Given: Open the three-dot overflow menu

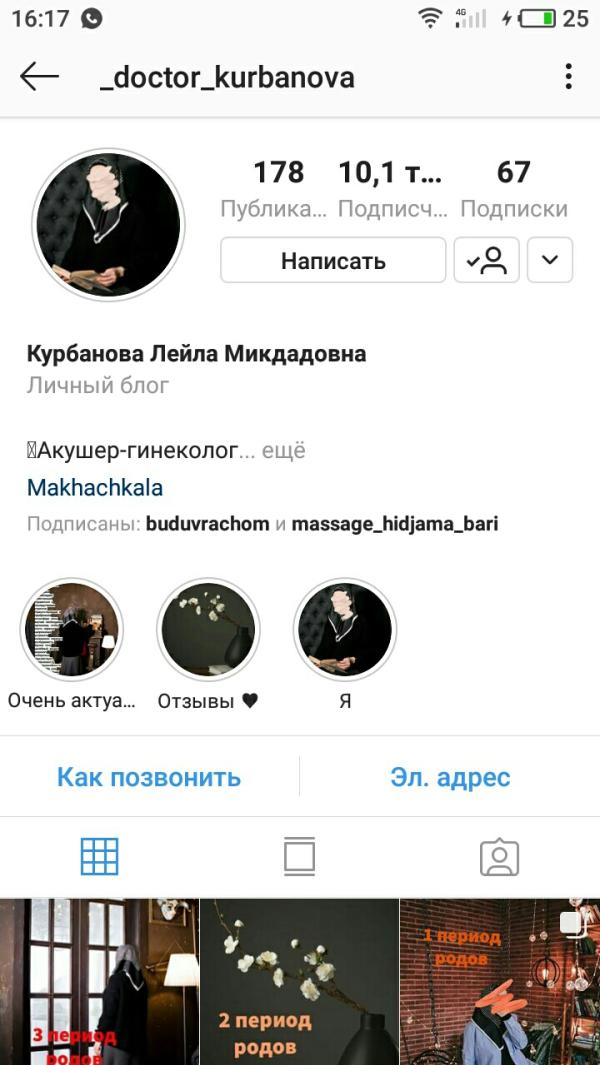Looking at the screenshot, I should tap(568, 77).
